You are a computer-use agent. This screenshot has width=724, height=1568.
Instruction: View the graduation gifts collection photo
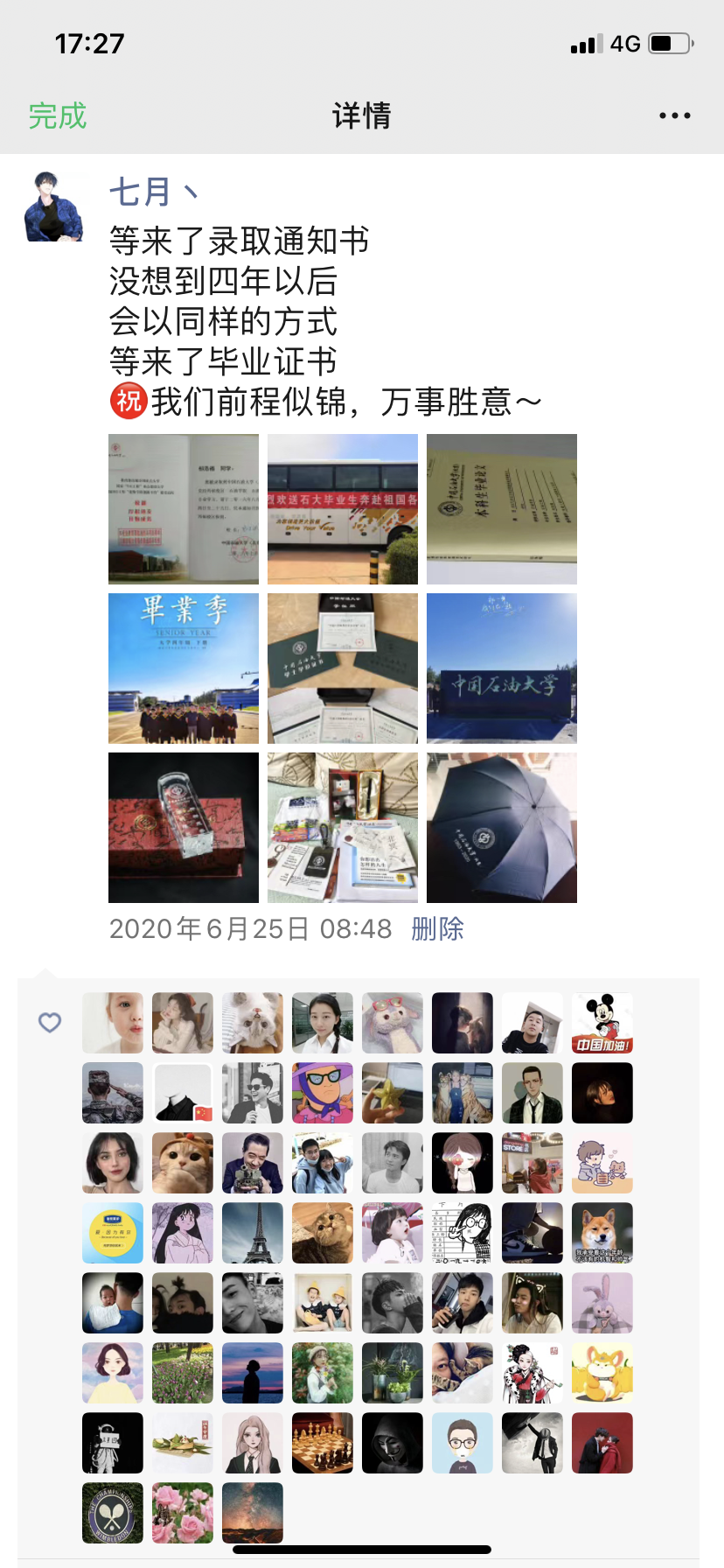point(343,828)
